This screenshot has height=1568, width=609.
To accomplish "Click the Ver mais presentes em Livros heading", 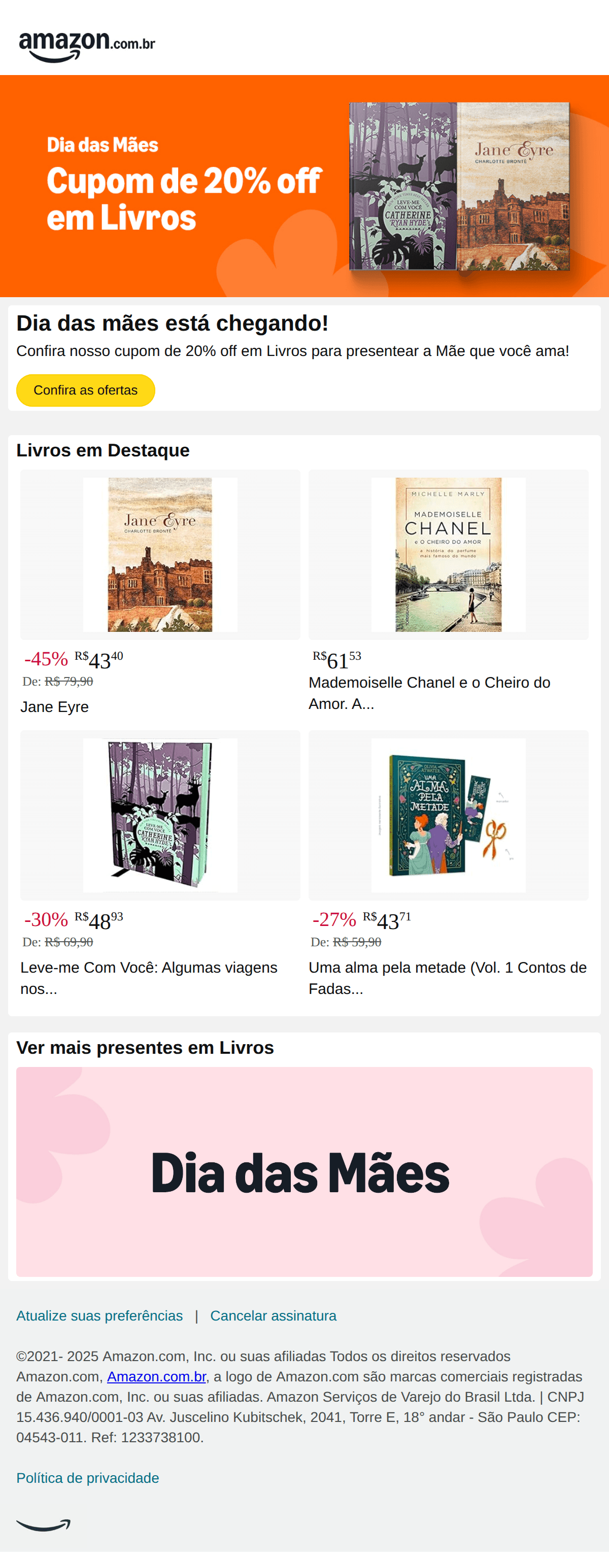I will (145, 1048).
